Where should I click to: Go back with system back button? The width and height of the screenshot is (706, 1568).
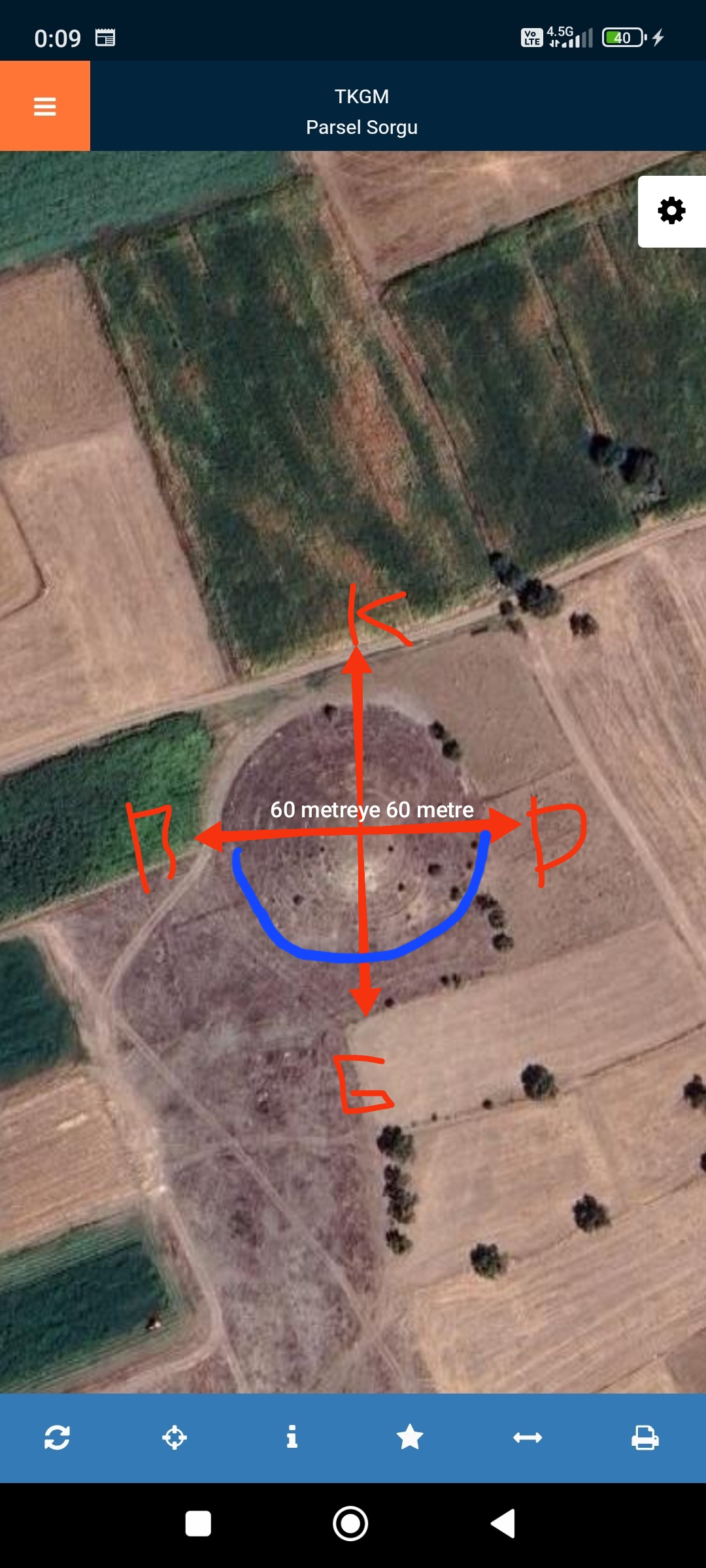pos(503,1524)
